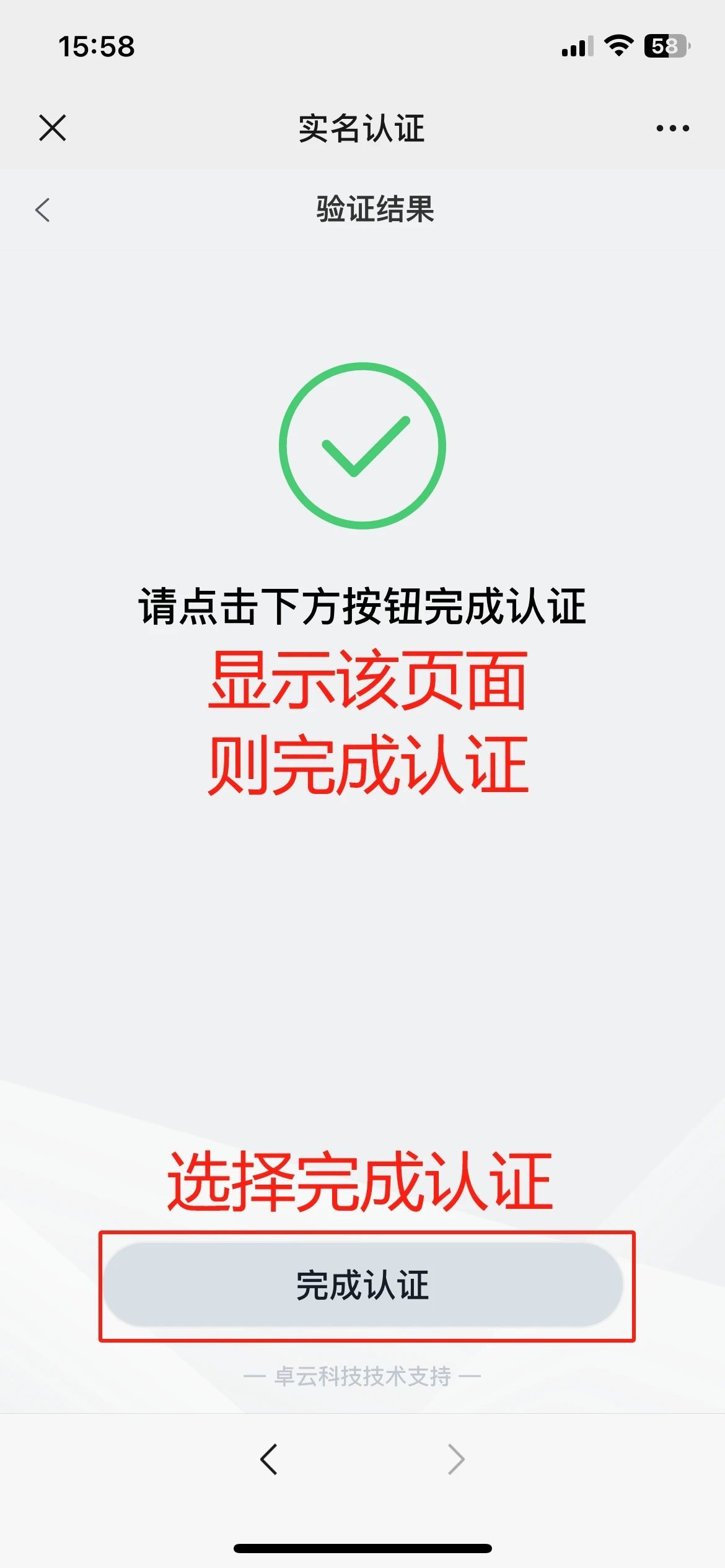
Task: Tap the 完成认证 button
Action: pyautogui.click(x=362, y=1284)
